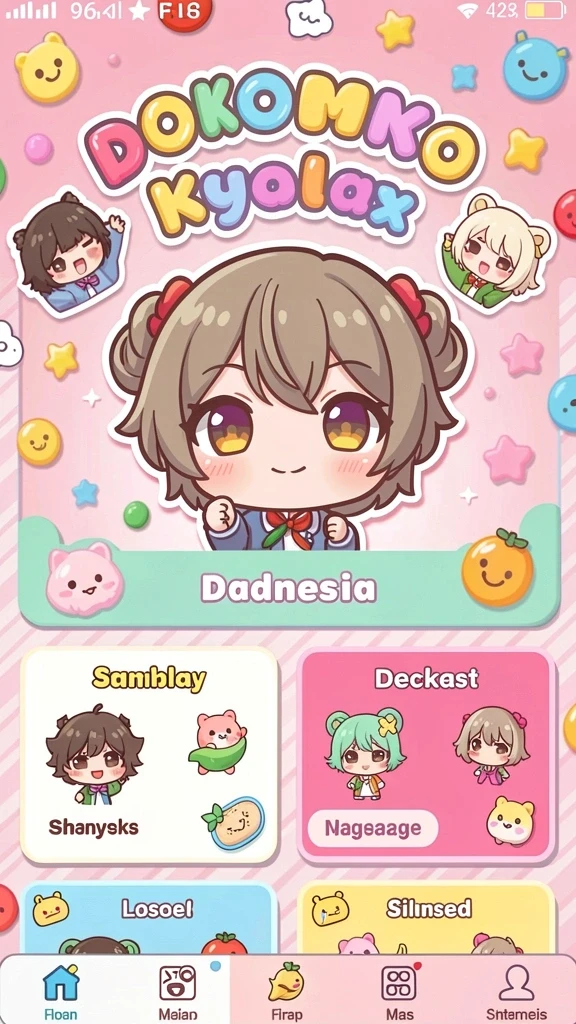
Task: Open the Mas tab
Action: pyautogui.click(x=399, y=991)
